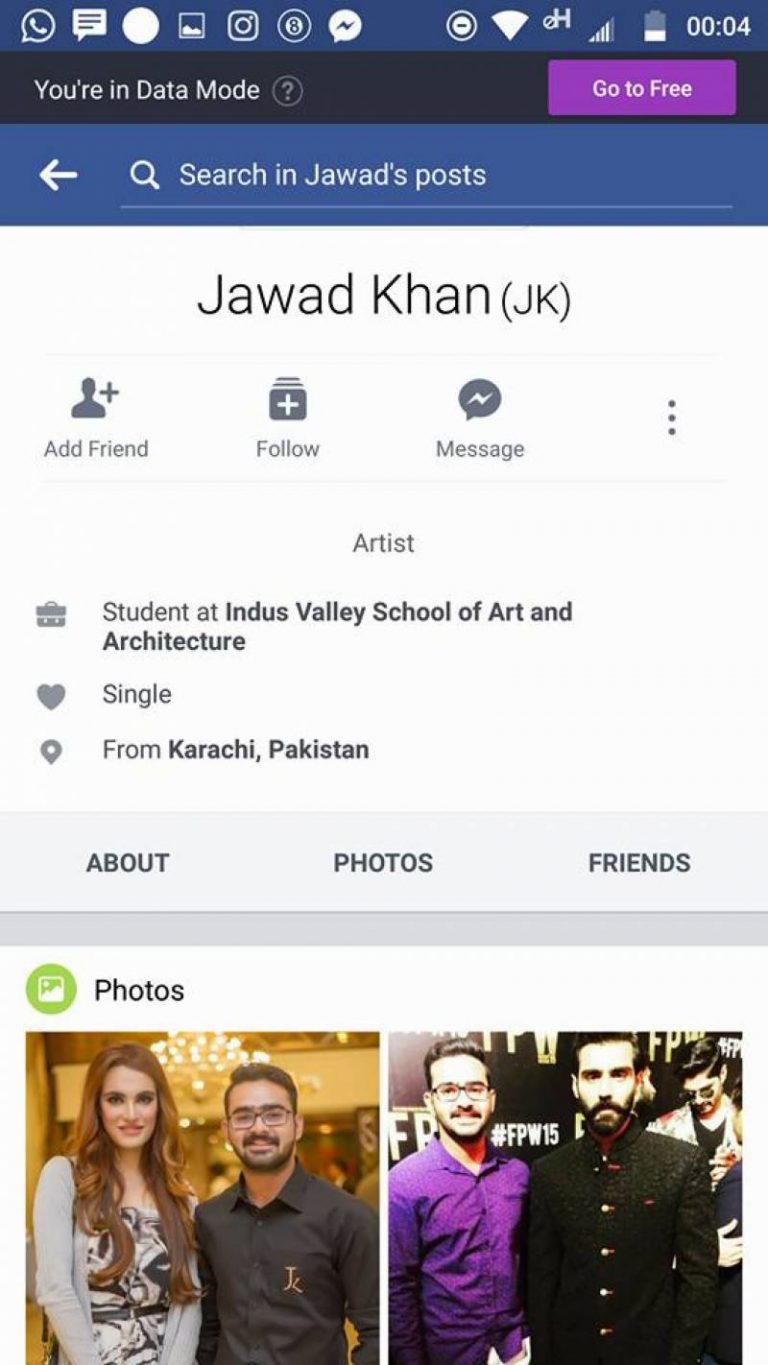This screenshot has height=1365, width=768.
Task: Add Jawad Khan as a friend
Action: pyautogui.click(x=96, y=418)
